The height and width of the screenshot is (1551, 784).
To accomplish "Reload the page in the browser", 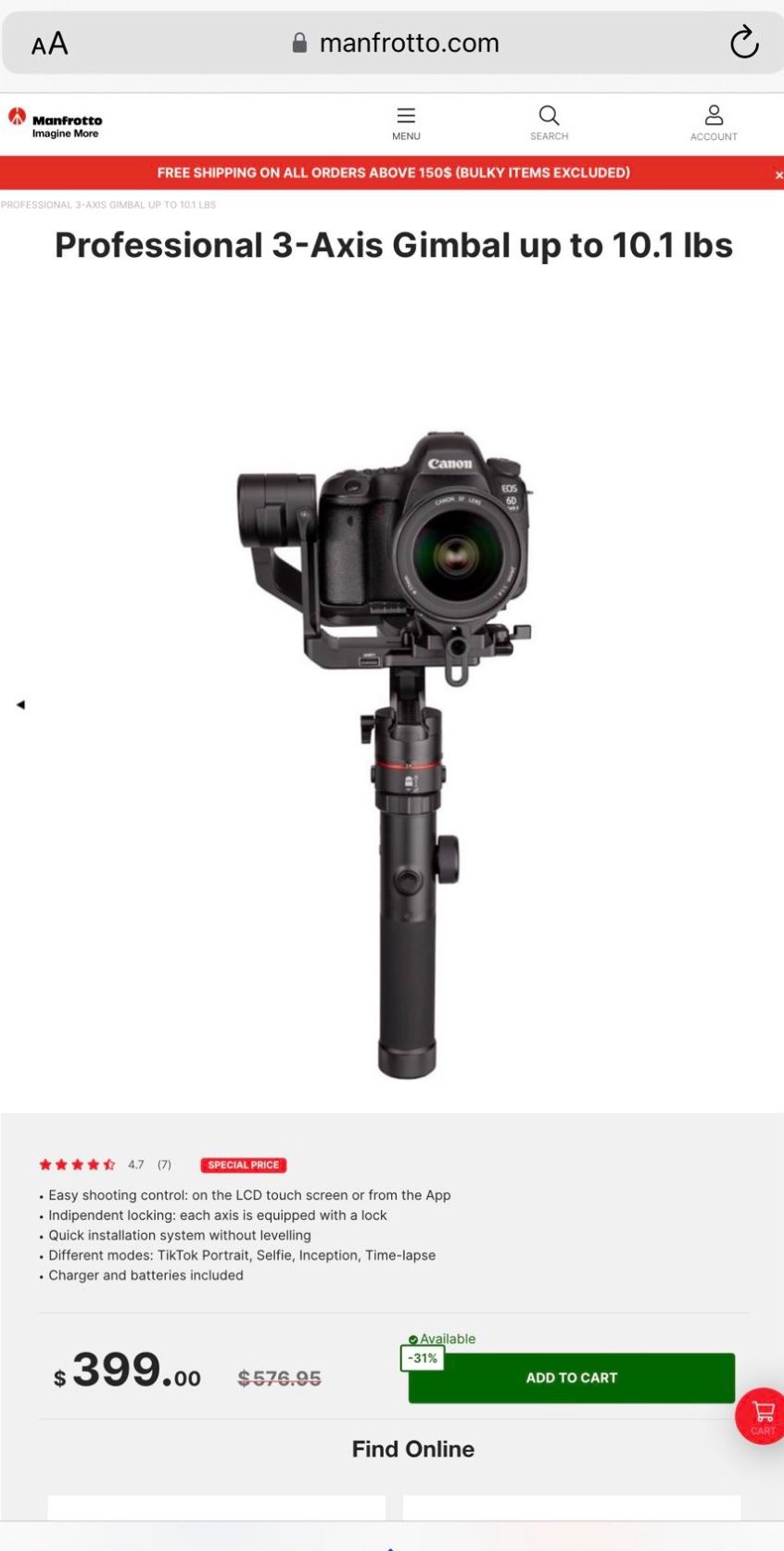I will [x=743, y=43].
